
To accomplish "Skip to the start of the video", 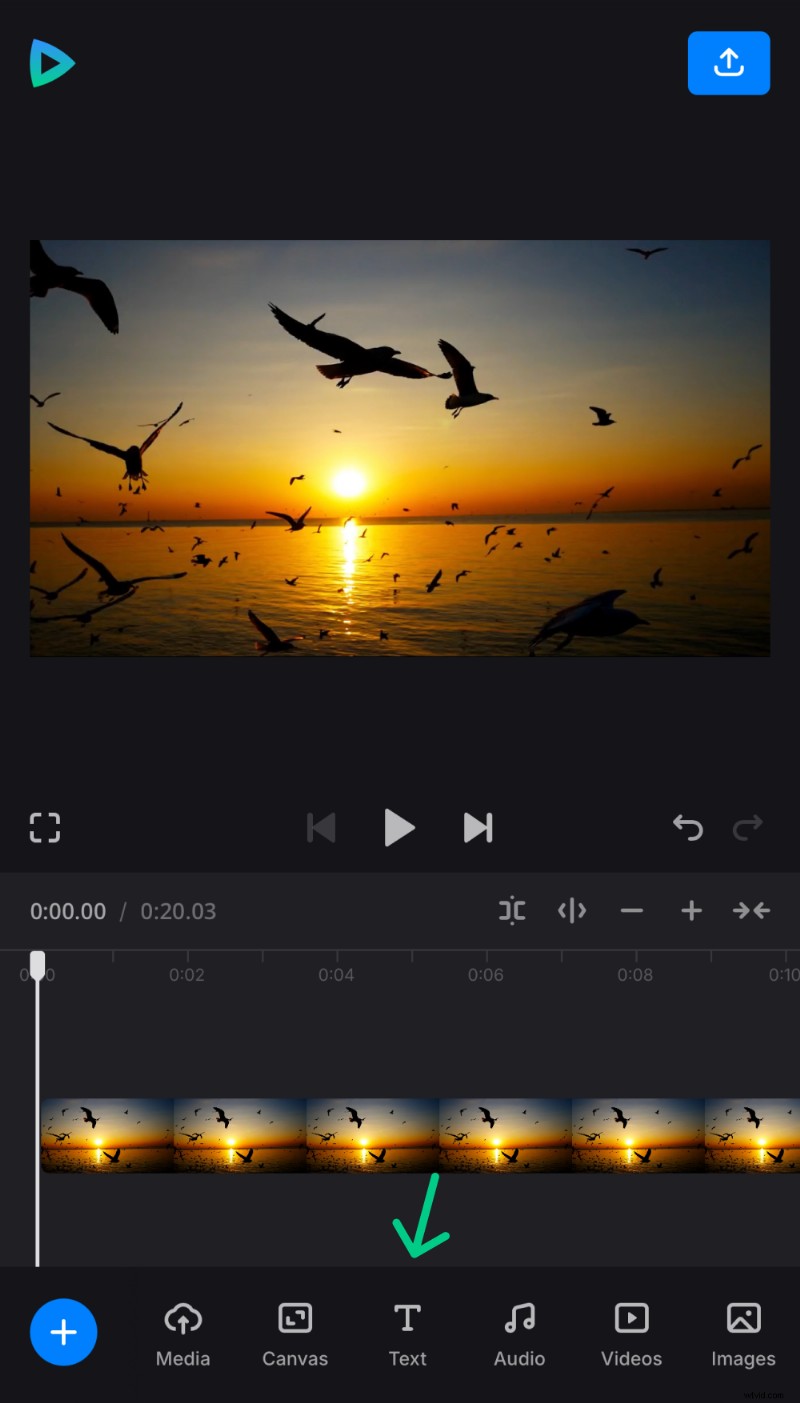I will pyautogui.click(x=321, y=827).
